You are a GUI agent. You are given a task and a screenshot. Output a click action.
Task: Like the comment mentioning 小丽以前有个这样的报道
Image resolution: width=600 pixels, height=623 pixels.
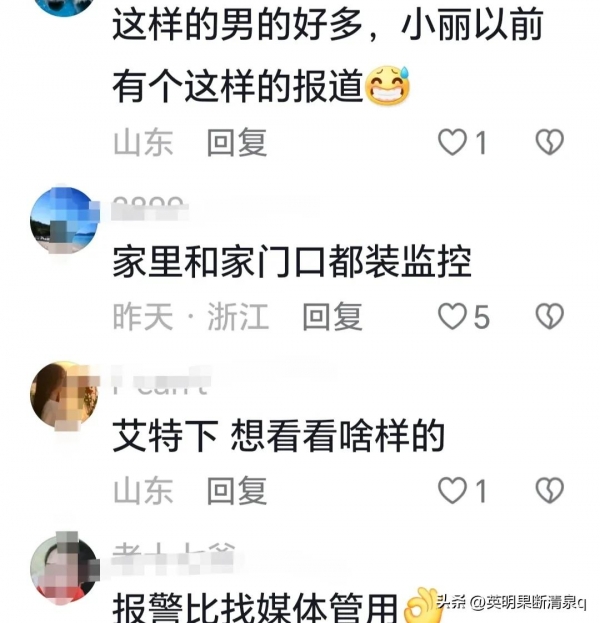click(x=453, y=143)
